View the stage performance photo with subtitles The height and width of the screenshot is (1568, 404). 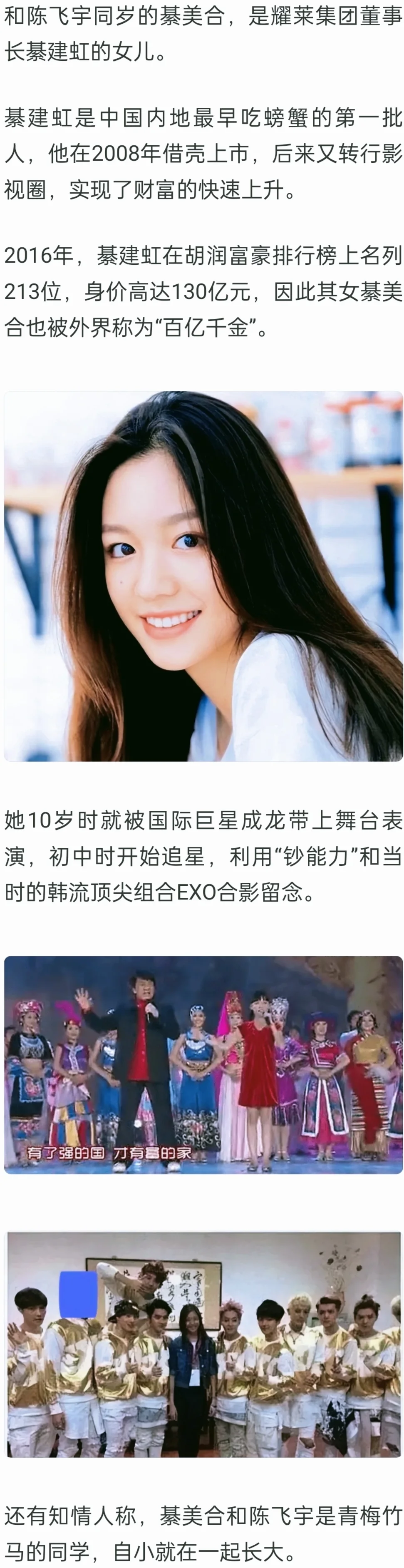click(203, 1064)
